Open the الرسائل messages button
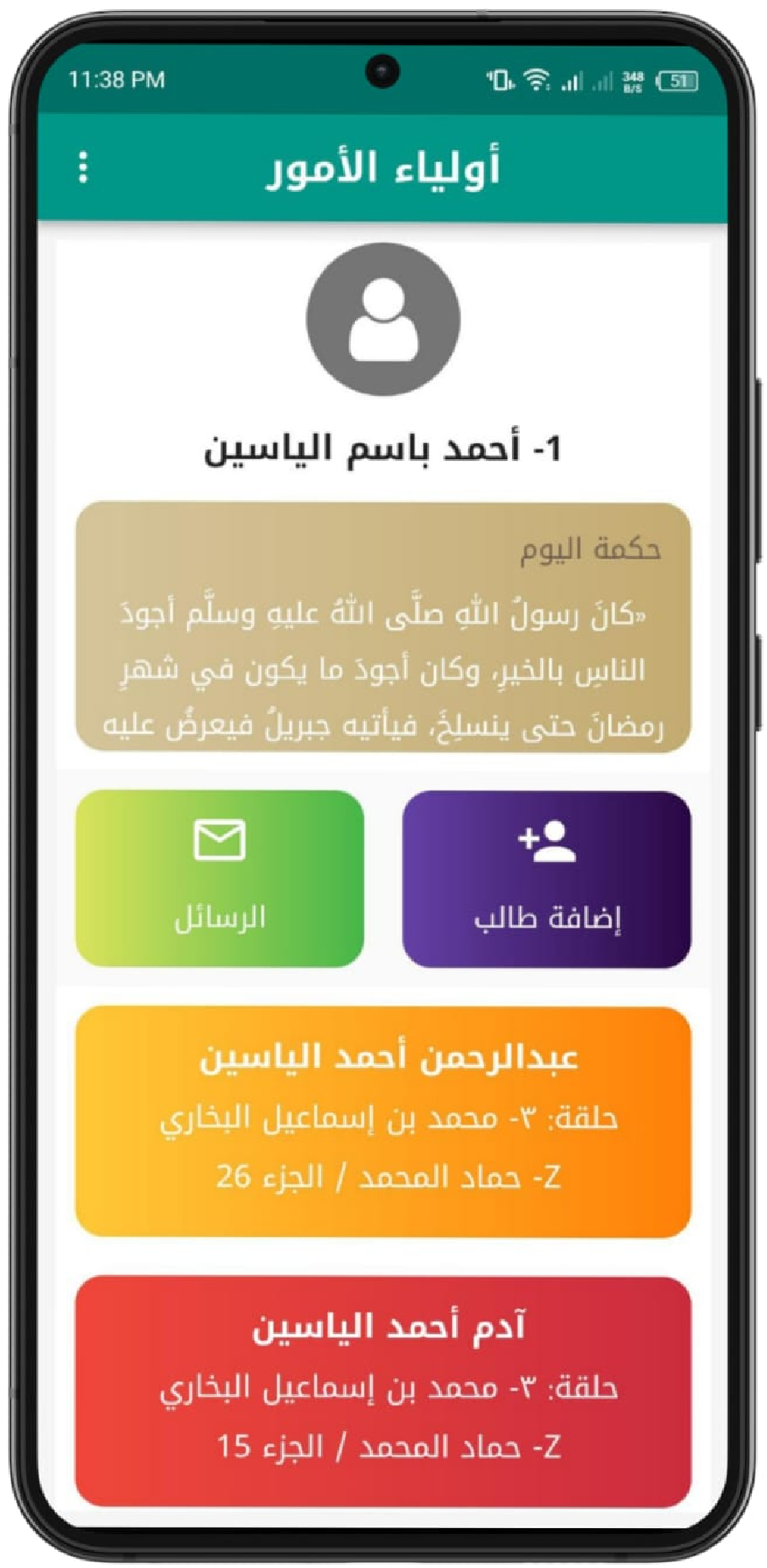 tap(220, 879)
